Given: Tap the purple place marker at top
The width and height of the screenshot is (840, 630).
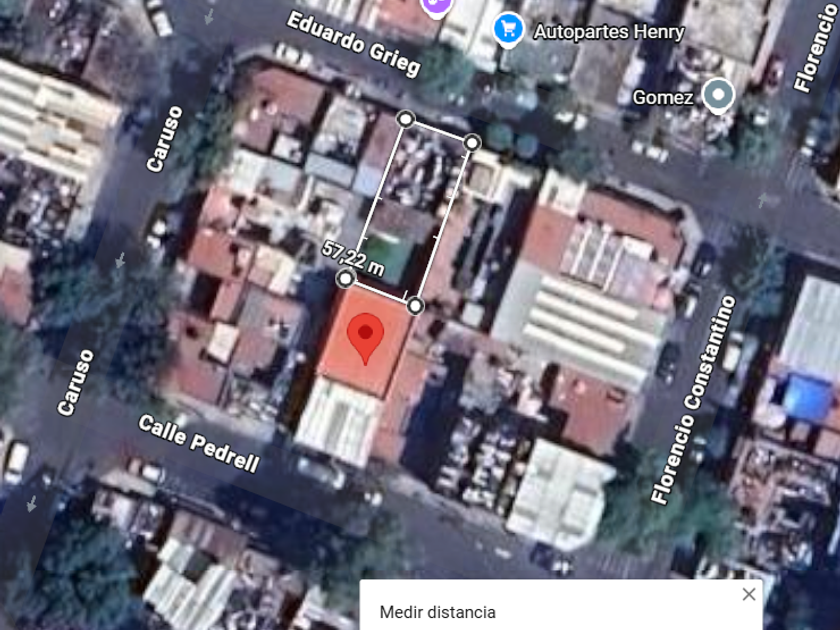Looking at the screenshot, I should [x=437, y=7].
